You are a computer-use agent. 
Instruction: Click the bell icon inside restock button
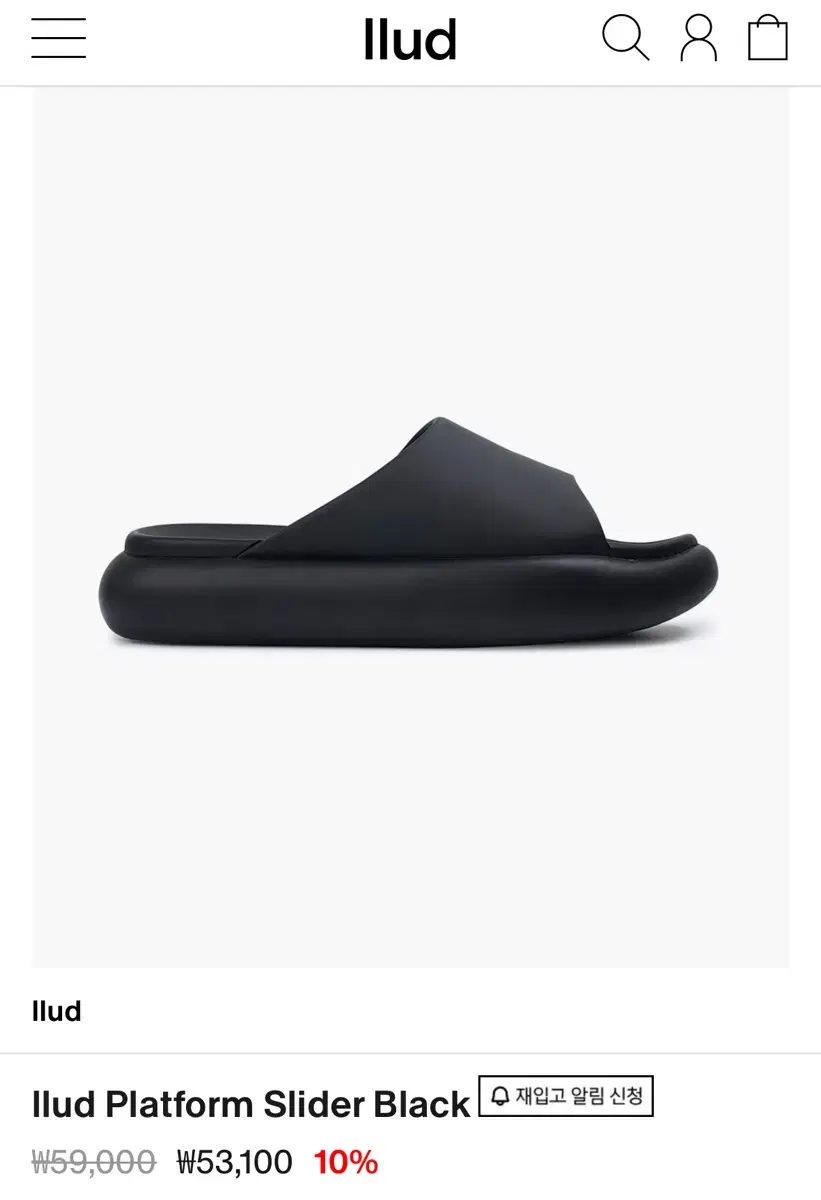(501, 1098)
